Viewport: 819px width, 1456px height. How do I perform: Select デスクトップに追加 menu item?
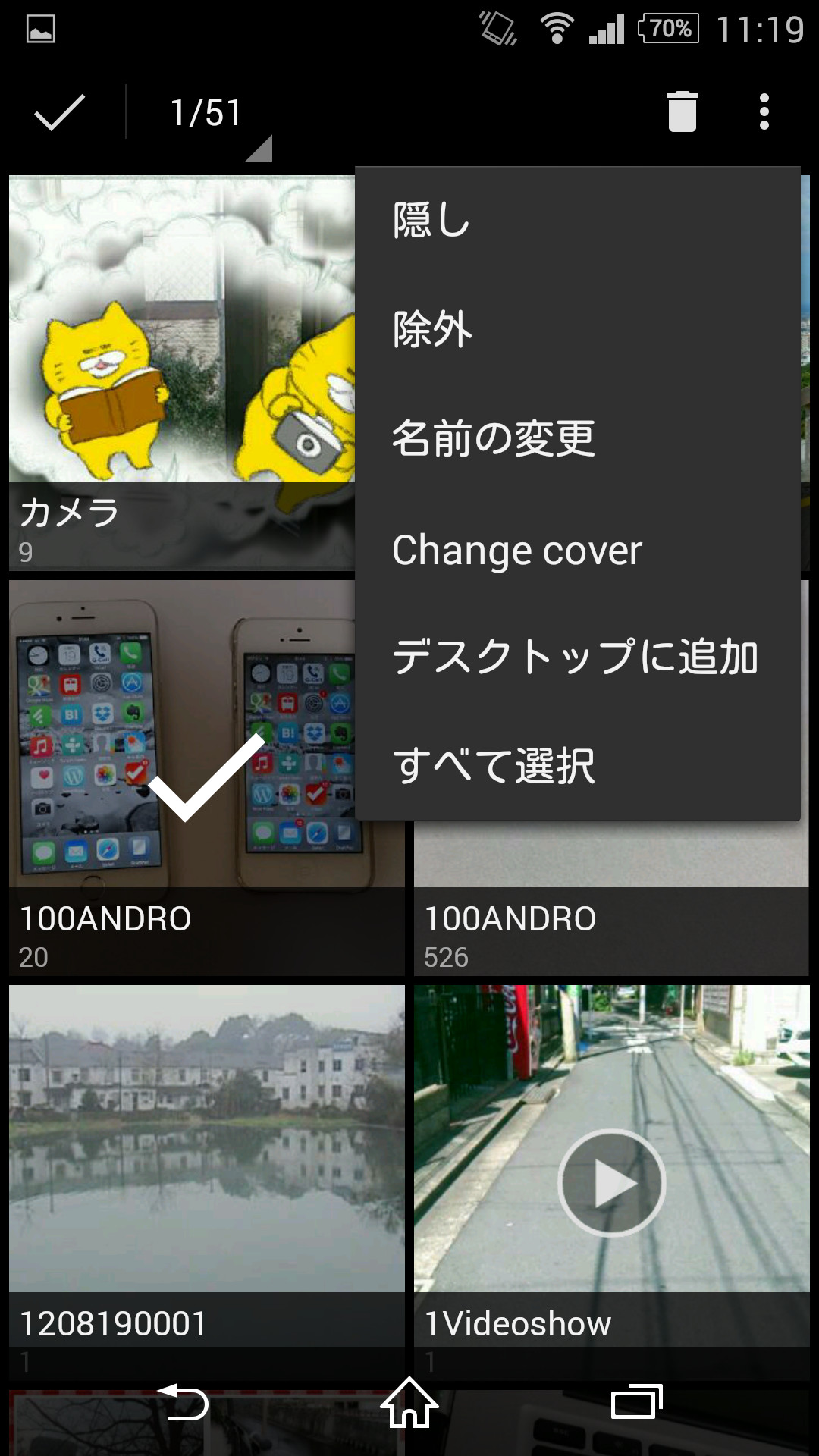point(576,657)
